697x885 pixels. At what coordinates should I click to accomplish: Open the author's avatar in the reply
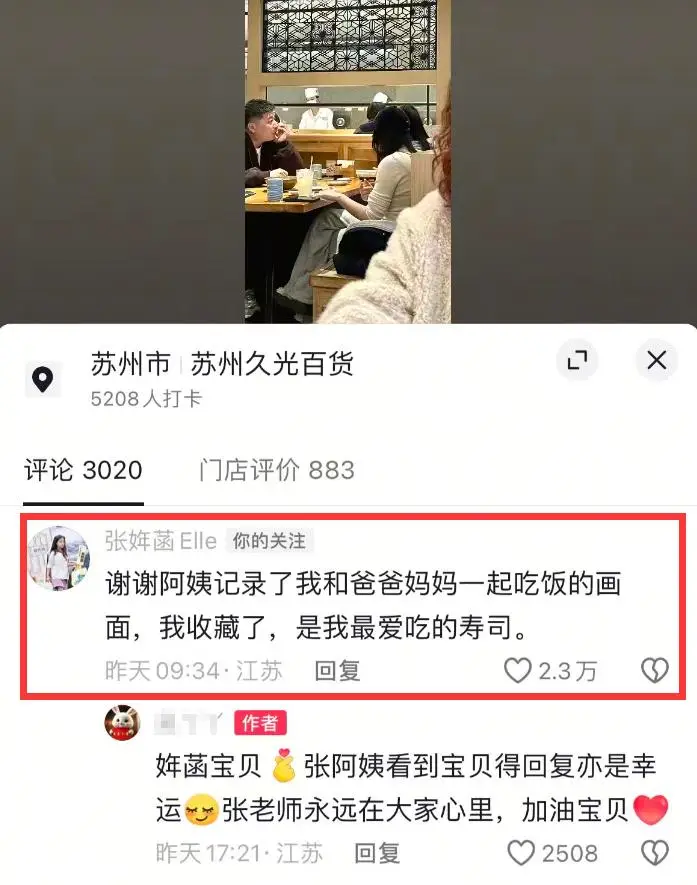click(122, 722)
